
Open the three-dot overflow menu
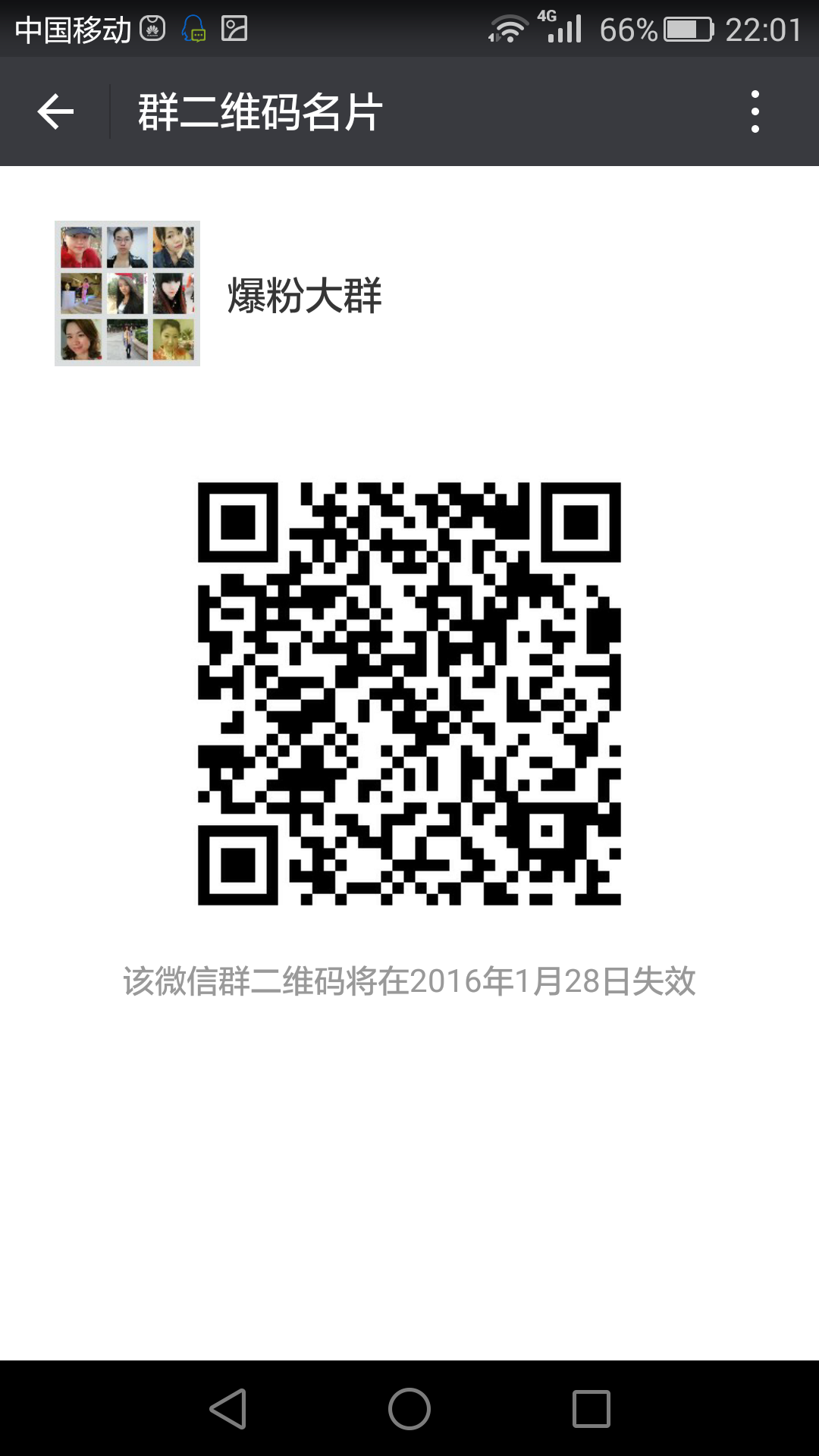[x=755, y=112]
